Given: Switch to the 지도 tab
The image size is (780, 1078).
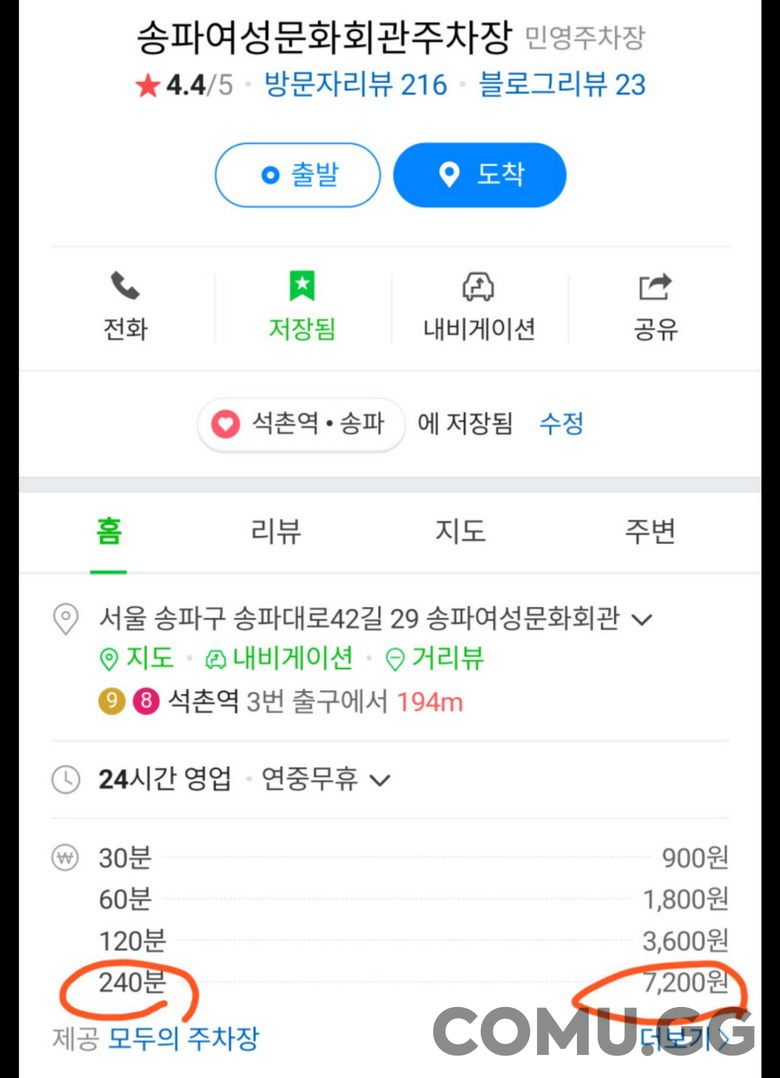Looking at the screenshot, I should tap(460, 531).
